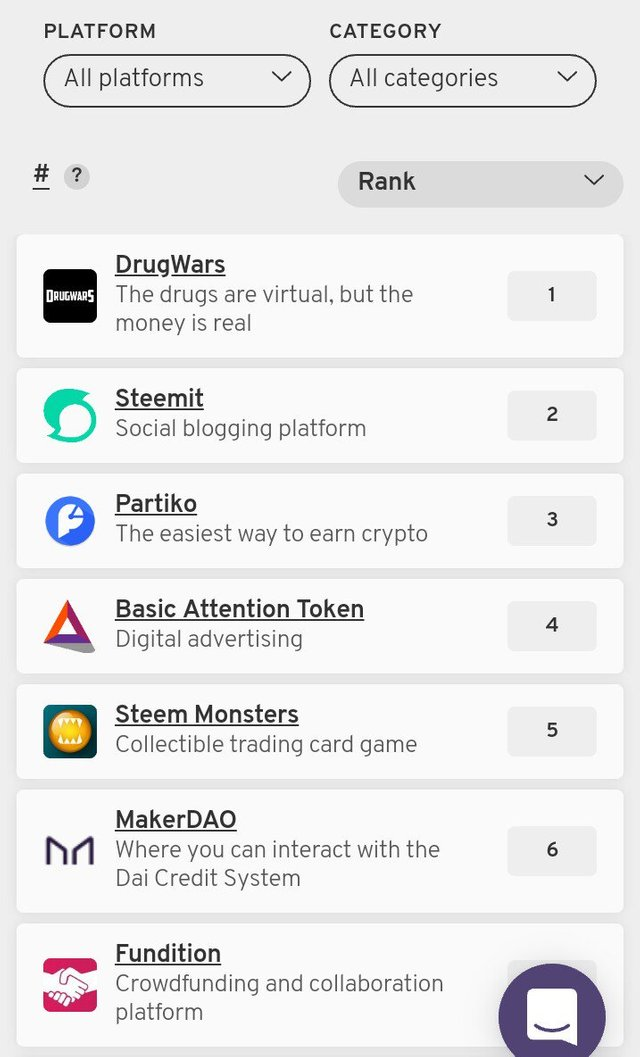Tap the question mark help icon
This screenshot has width=640, height=1057.
tap(77, 177)
